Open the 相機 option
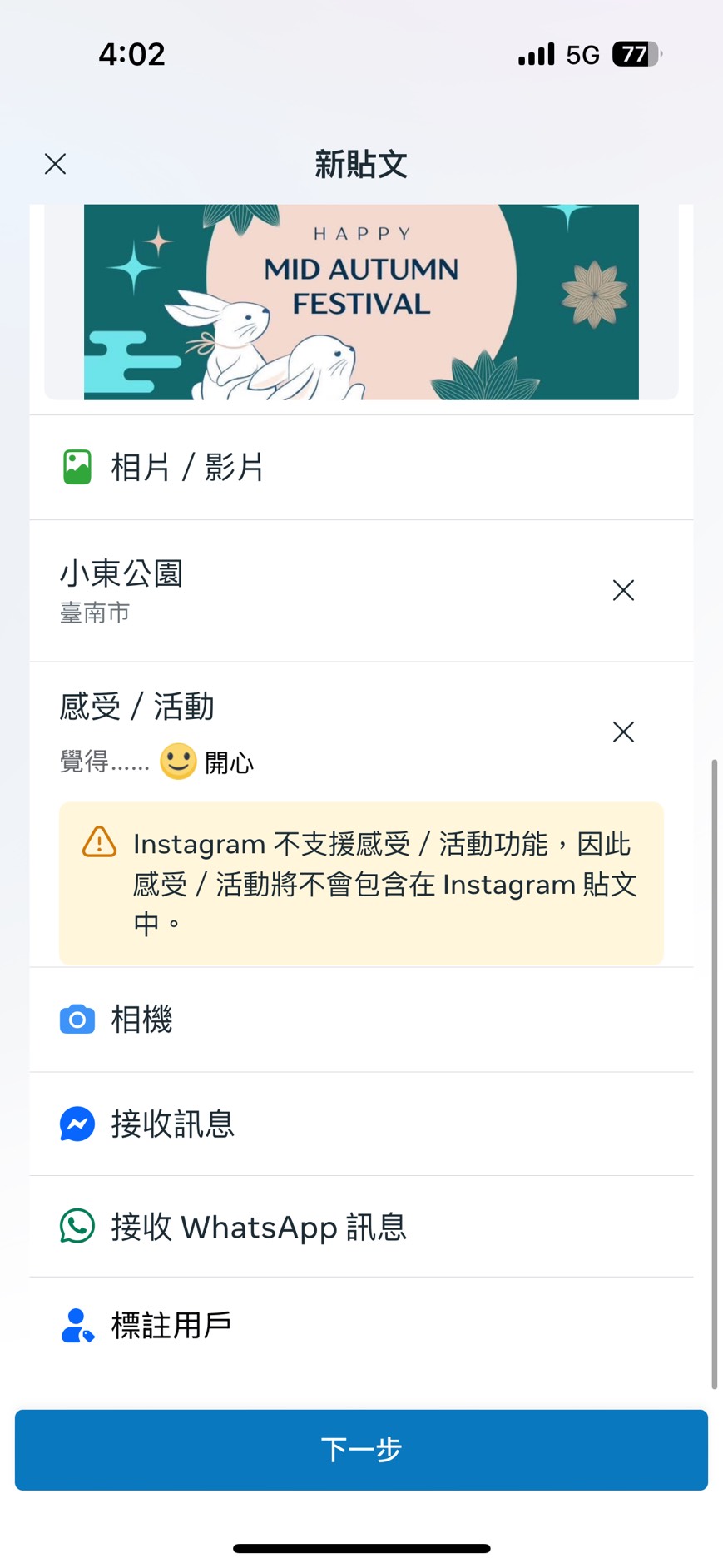The height and width of the screenshot is (1568, 723). 141,1020
